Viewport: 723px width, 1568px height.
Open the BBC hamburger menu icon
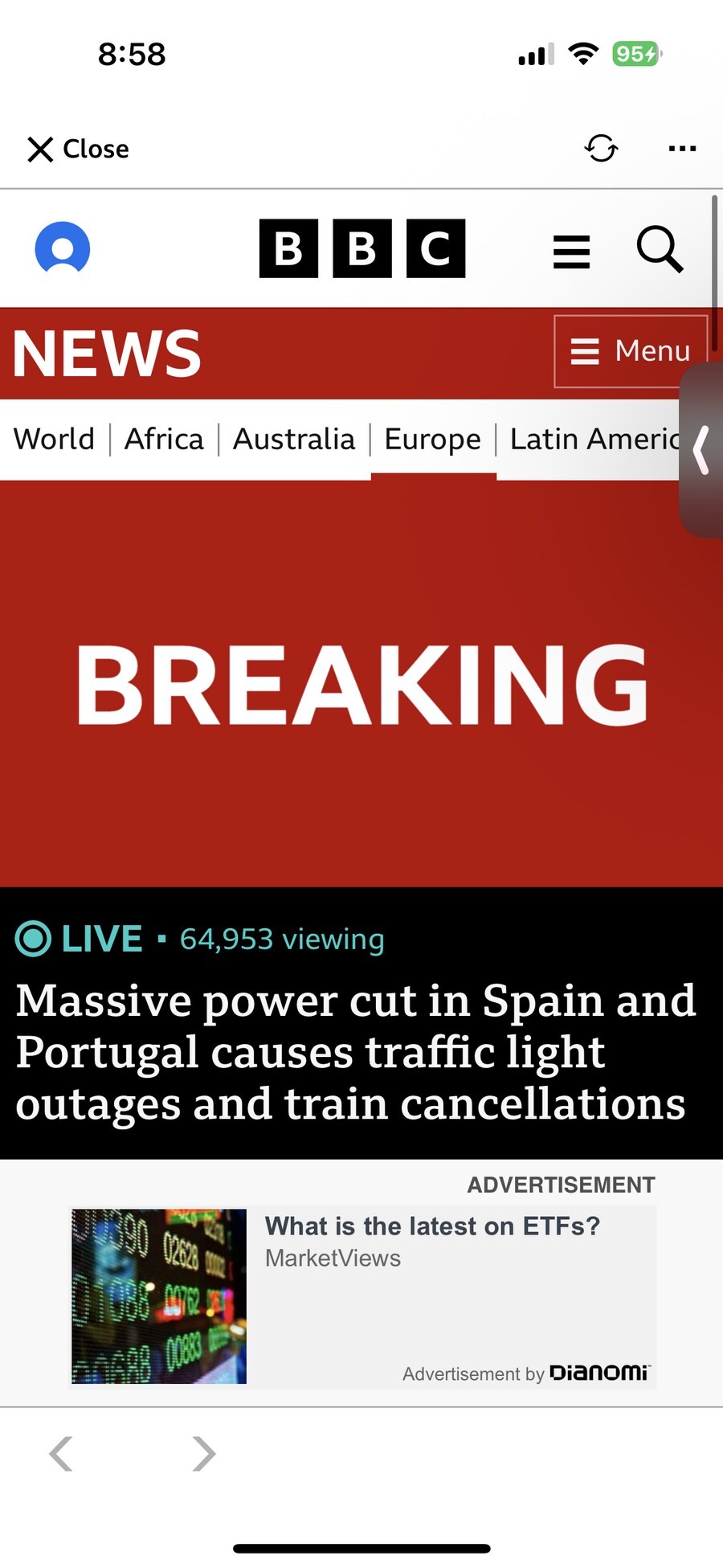click(x=571, y=251)
